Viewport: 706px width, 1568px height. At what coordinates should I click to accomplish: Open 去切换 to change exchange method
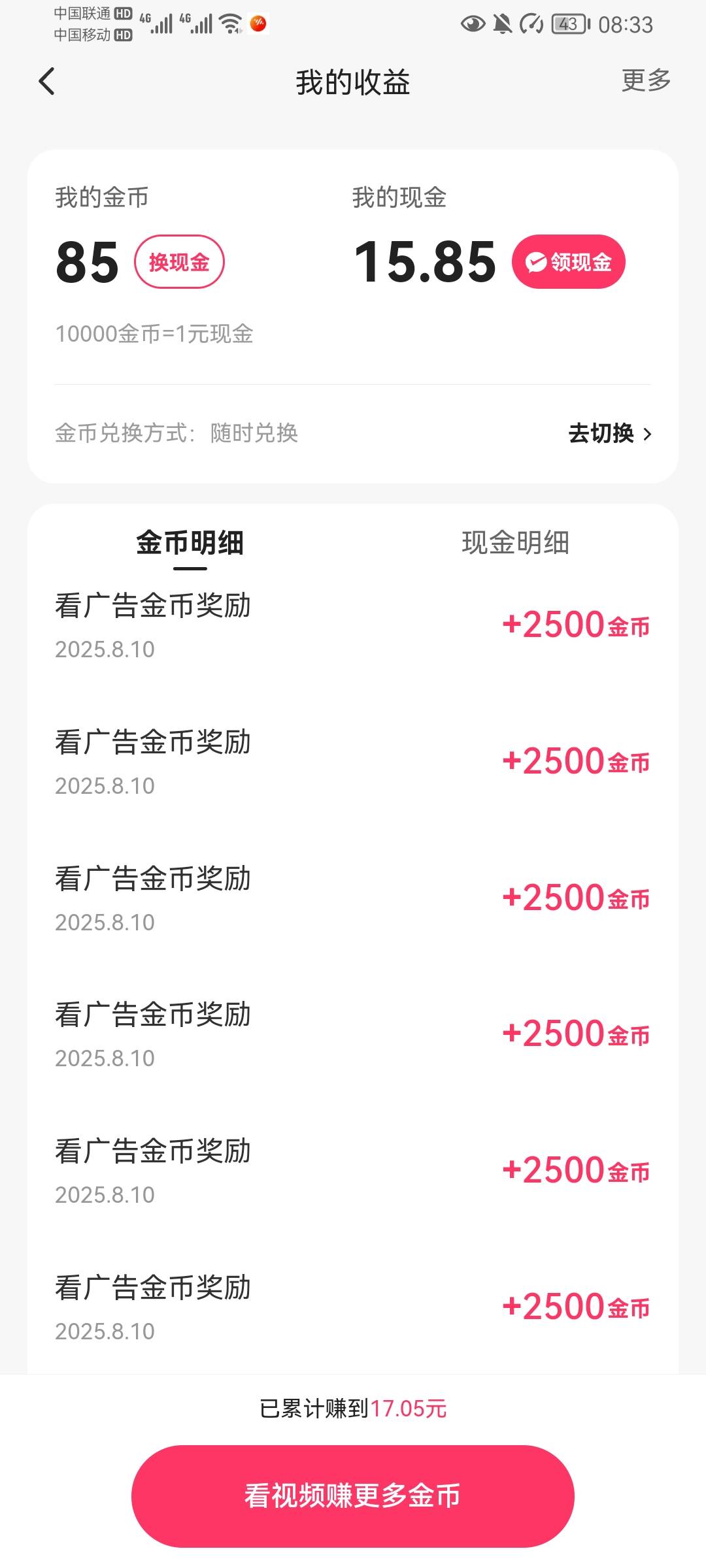coord(610,433)
